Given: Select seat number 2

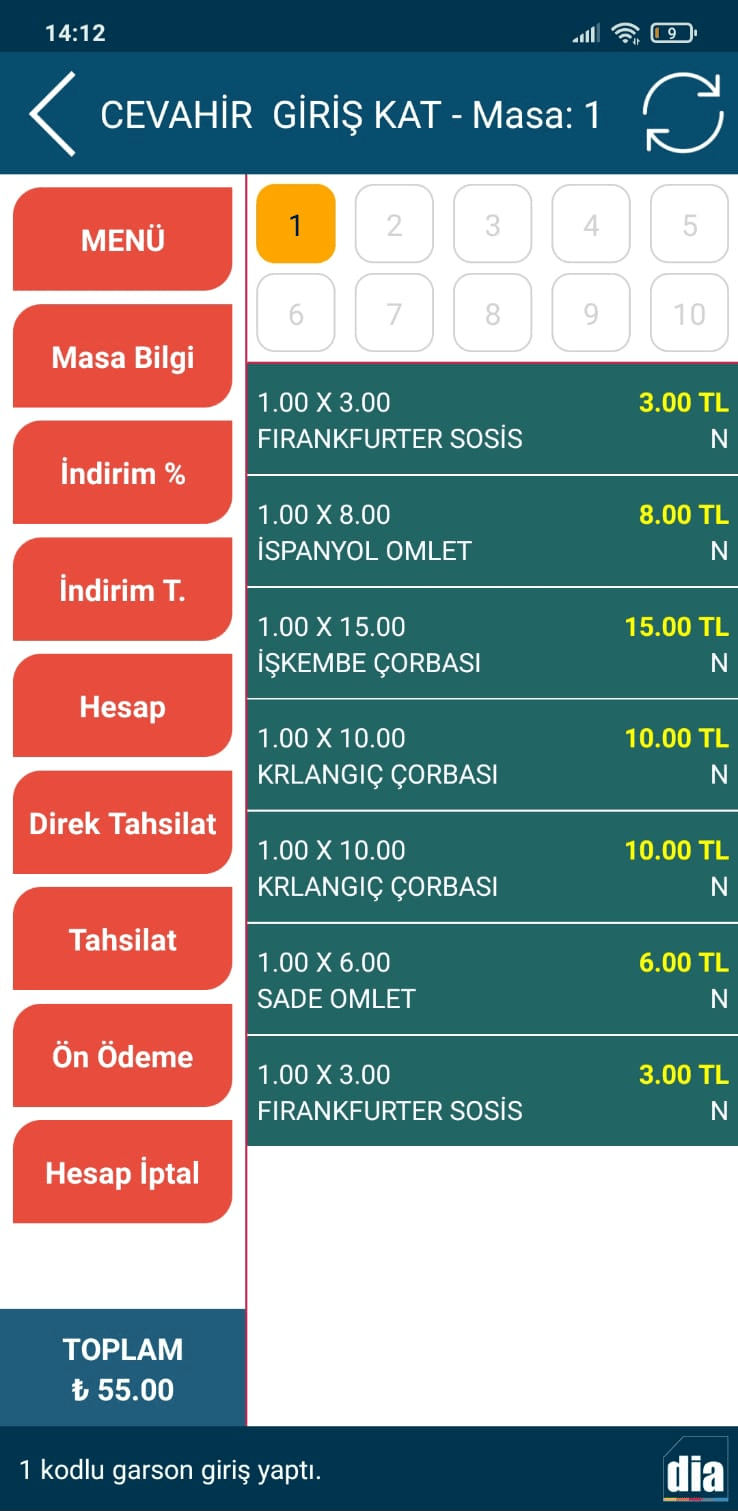Looking at the screenshot, I should click(x=394, y=224).
